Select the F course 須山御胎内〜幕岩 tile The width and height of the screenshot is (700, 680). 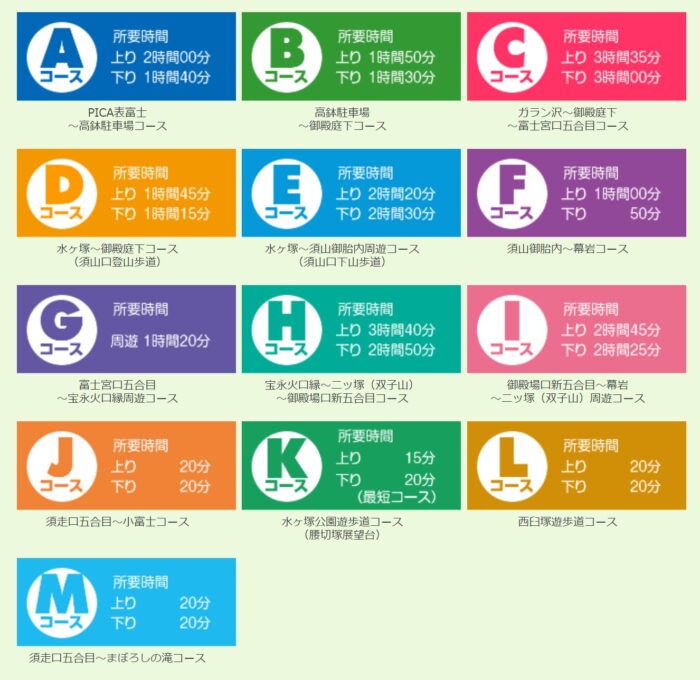[576, 193]
